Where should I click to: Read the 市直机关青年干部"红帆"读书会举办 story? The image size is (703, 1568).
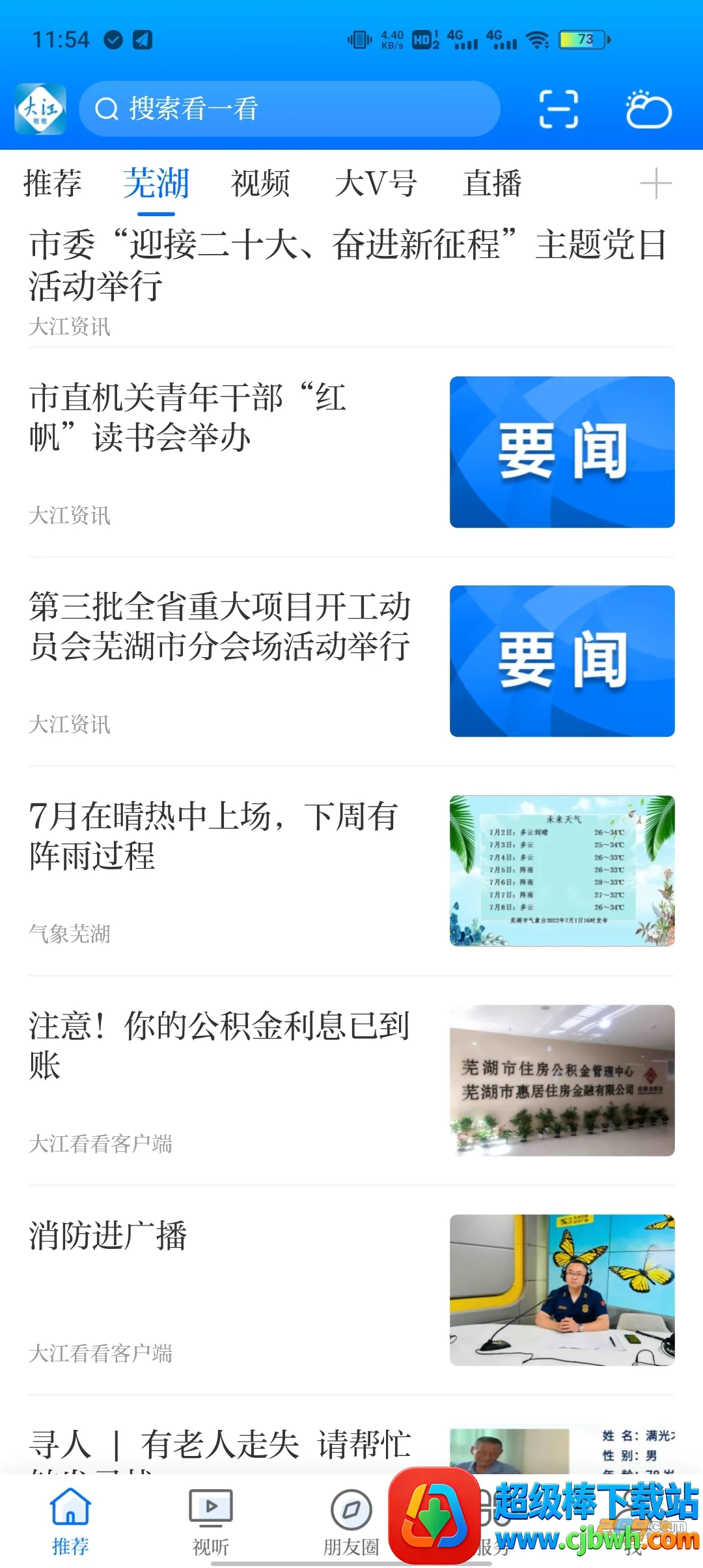(189, 417)
